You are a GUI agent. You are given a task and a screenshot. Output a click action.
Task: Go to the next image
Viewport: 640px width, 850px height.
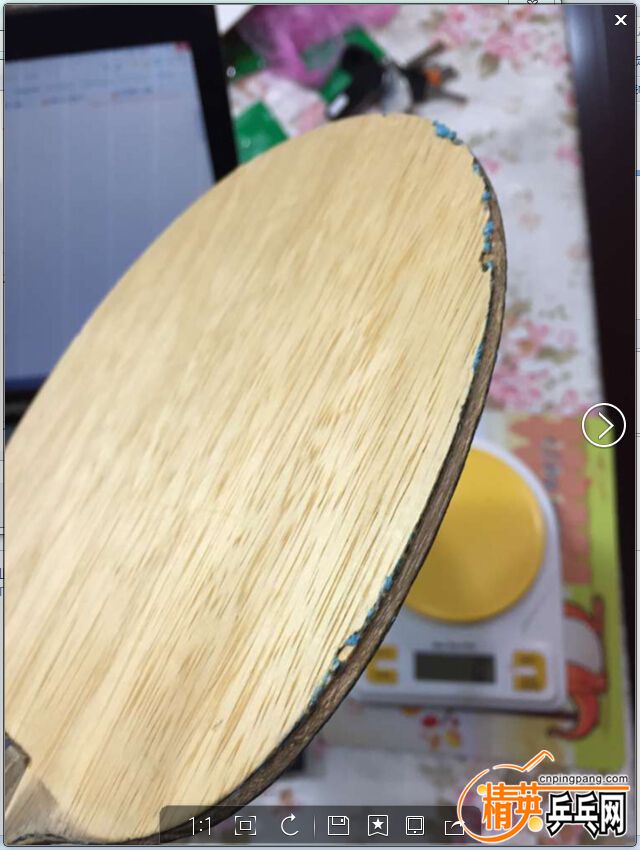(x=603, y=426)
